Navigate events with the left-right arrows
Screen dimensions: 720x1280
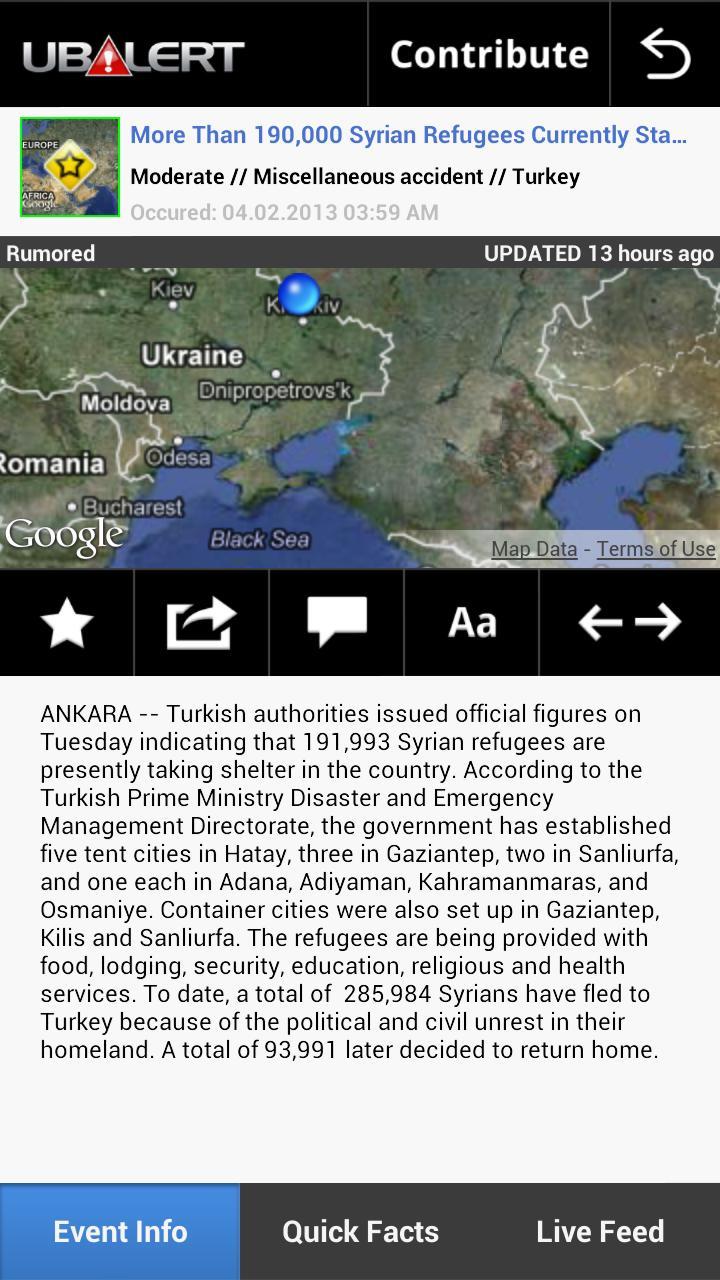tap(629, 622)
